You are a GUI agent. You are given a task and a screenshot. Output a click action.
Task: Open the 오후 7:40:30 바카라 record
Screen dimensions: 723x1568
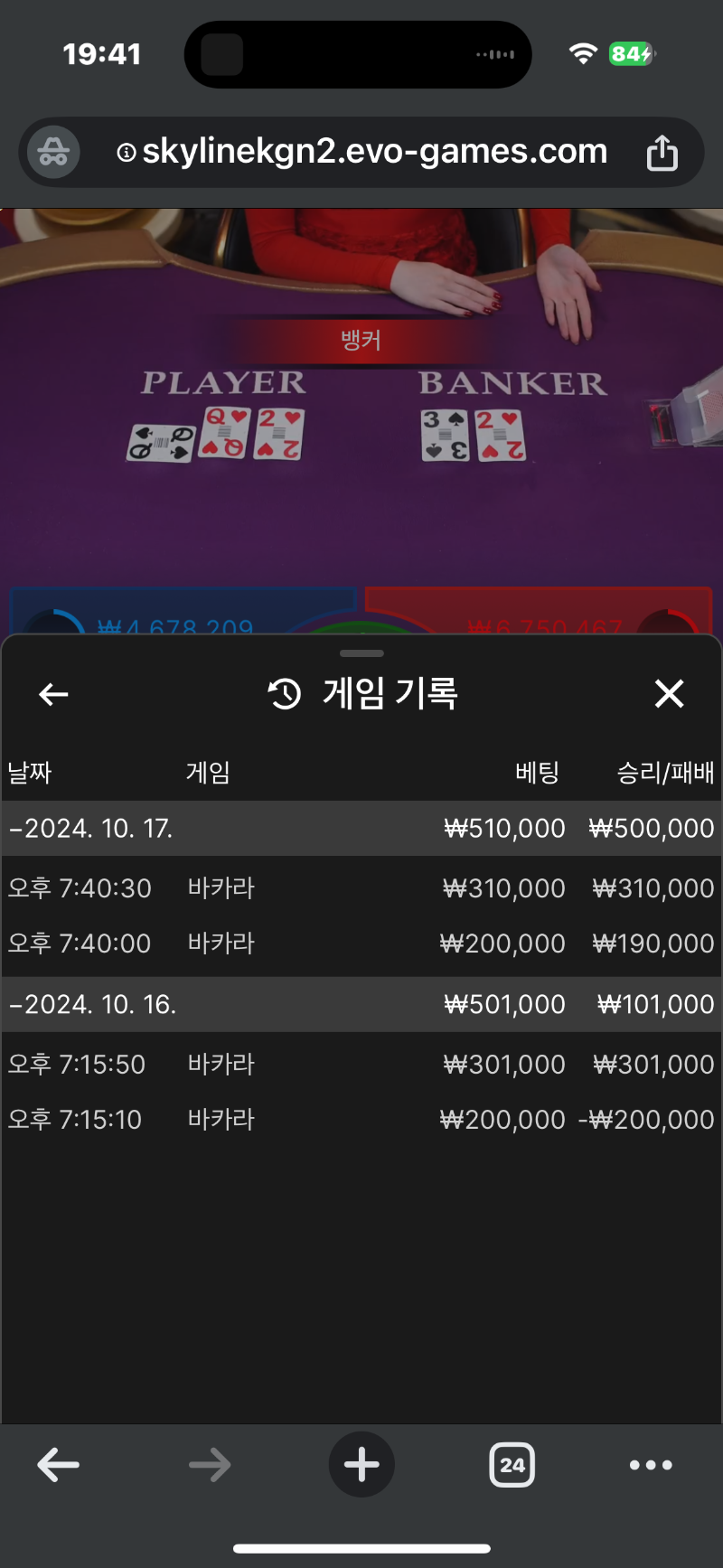(361, 888)
